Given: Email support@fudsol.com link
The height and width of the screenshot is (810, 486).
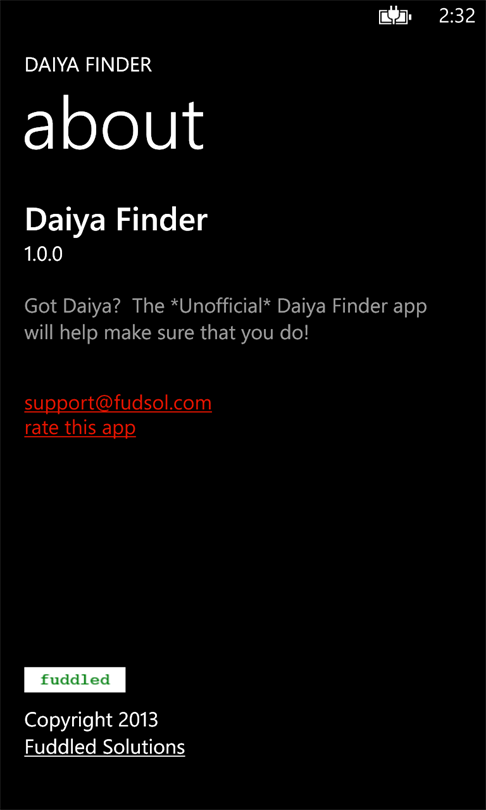Looking at the screenshot, I should pos(118,403).
